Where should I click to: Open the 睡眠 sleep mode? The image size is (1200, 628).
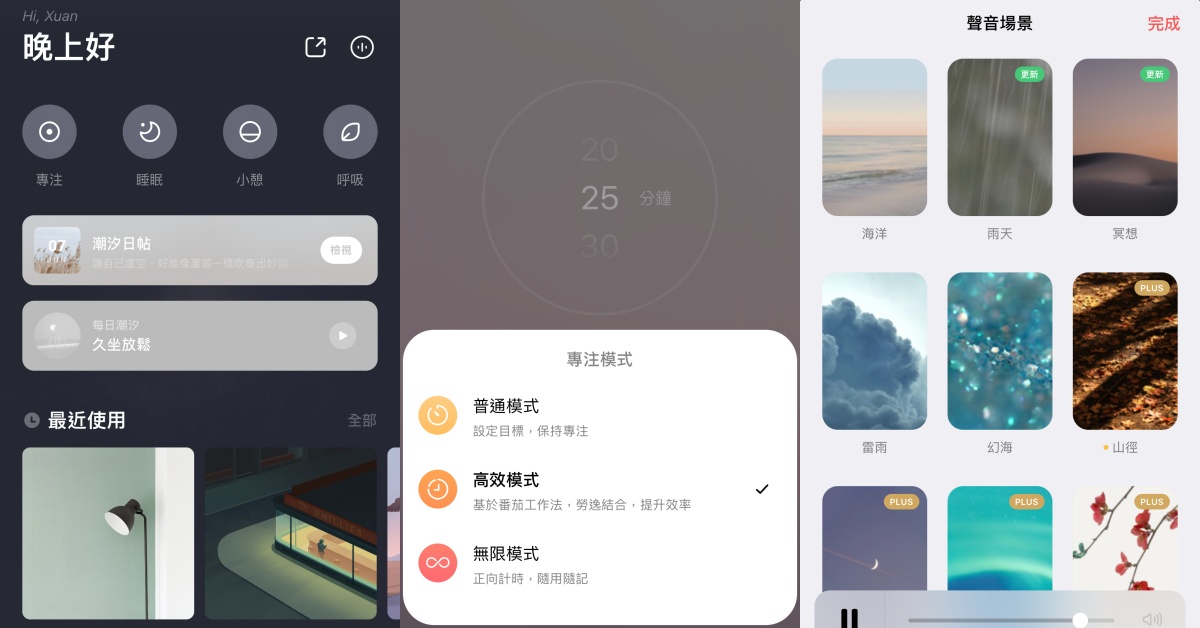(149, 132)
